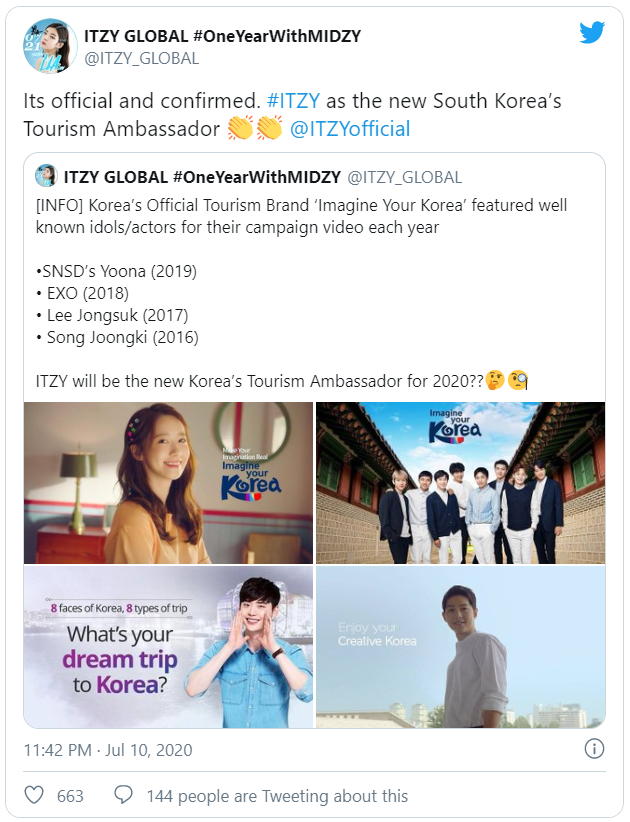View the Yoona Imagine Your Korea photo
630x822 pixels.
click(x=168, y=482)
